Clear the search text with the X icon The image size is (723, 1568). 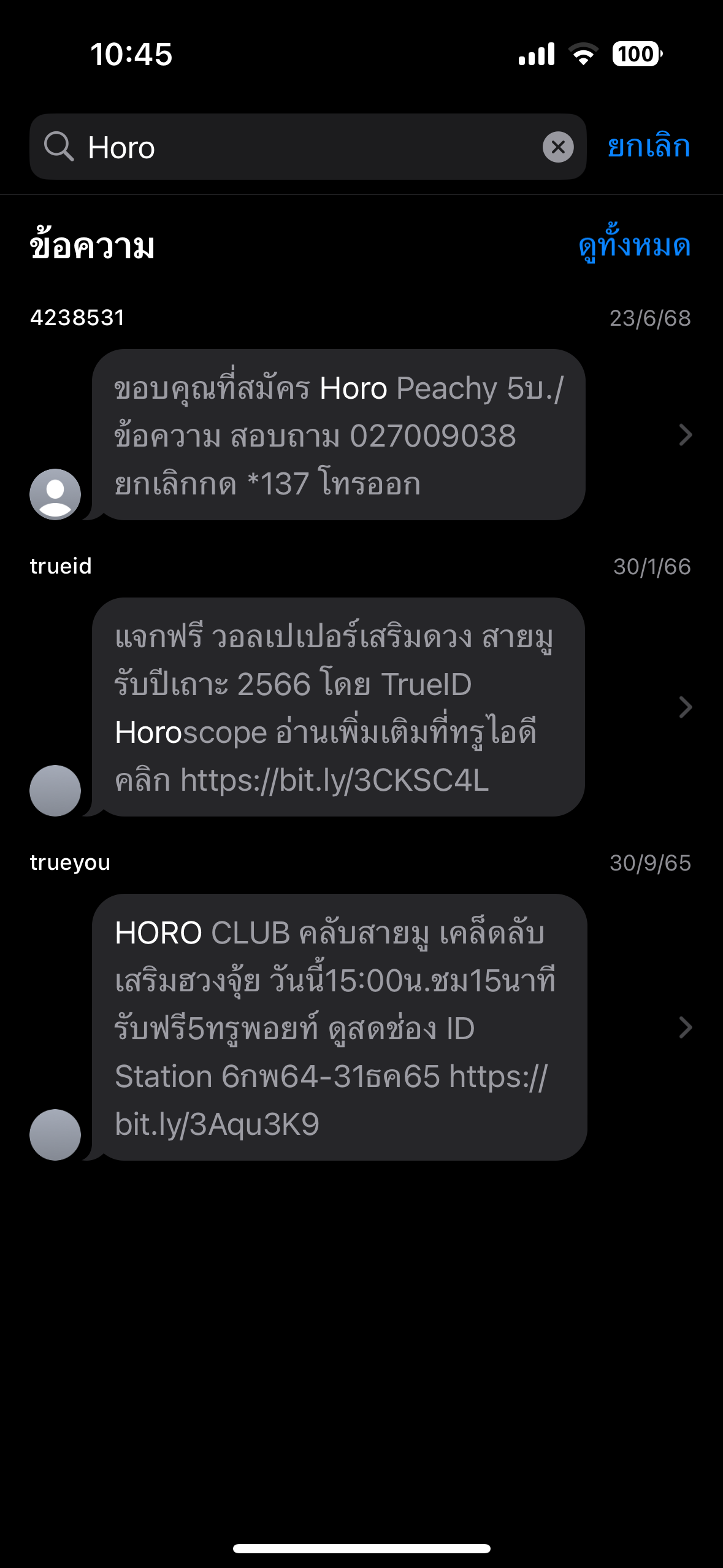558,147
